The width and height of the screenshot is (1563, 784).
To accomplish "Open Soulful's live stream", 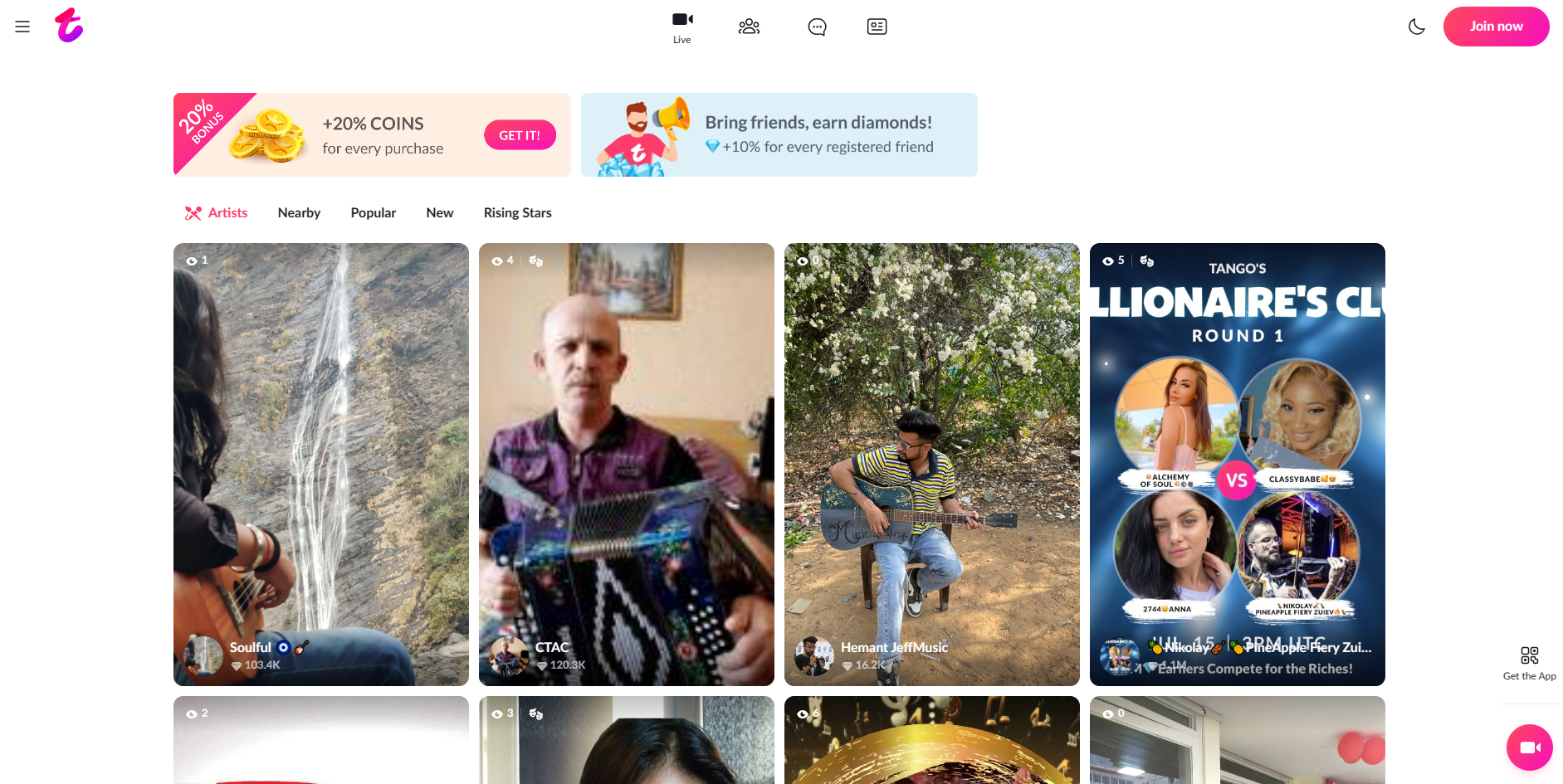I will (x=320, y=463).
